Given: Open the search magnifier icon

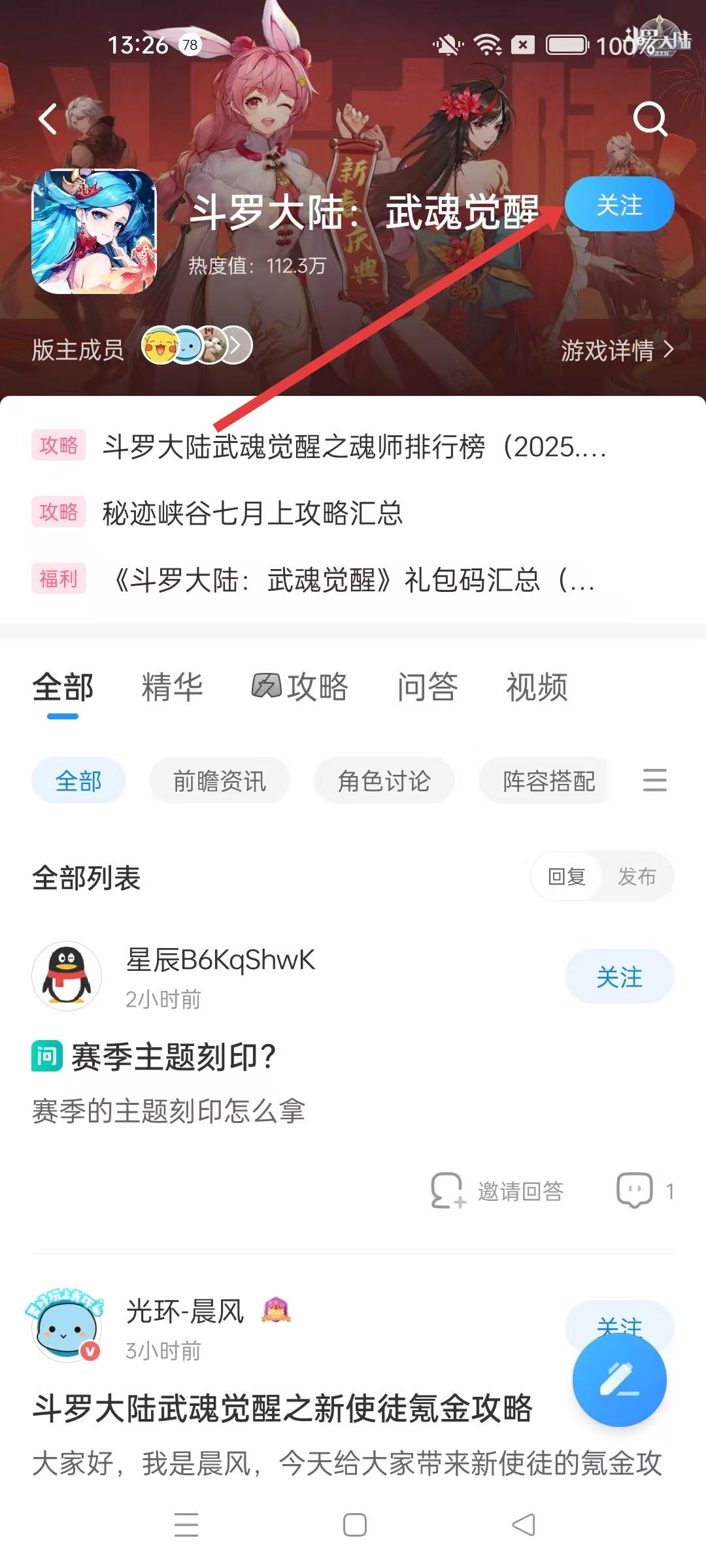Looking at the screenshot, I should point(650,119).
